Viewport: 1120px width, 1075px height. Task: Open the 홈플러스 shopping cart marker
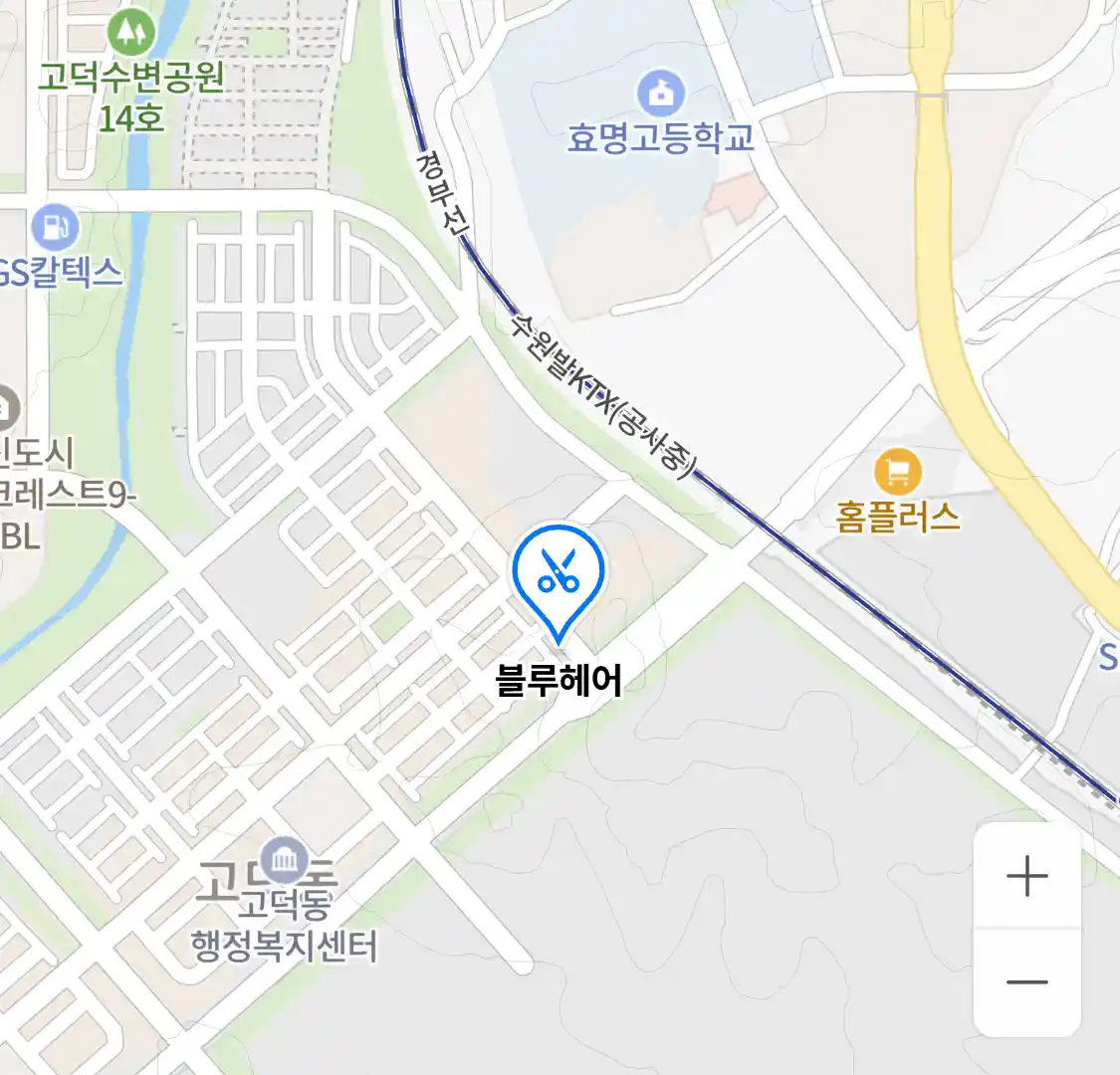pyautogui.click(x=897, y=472)
